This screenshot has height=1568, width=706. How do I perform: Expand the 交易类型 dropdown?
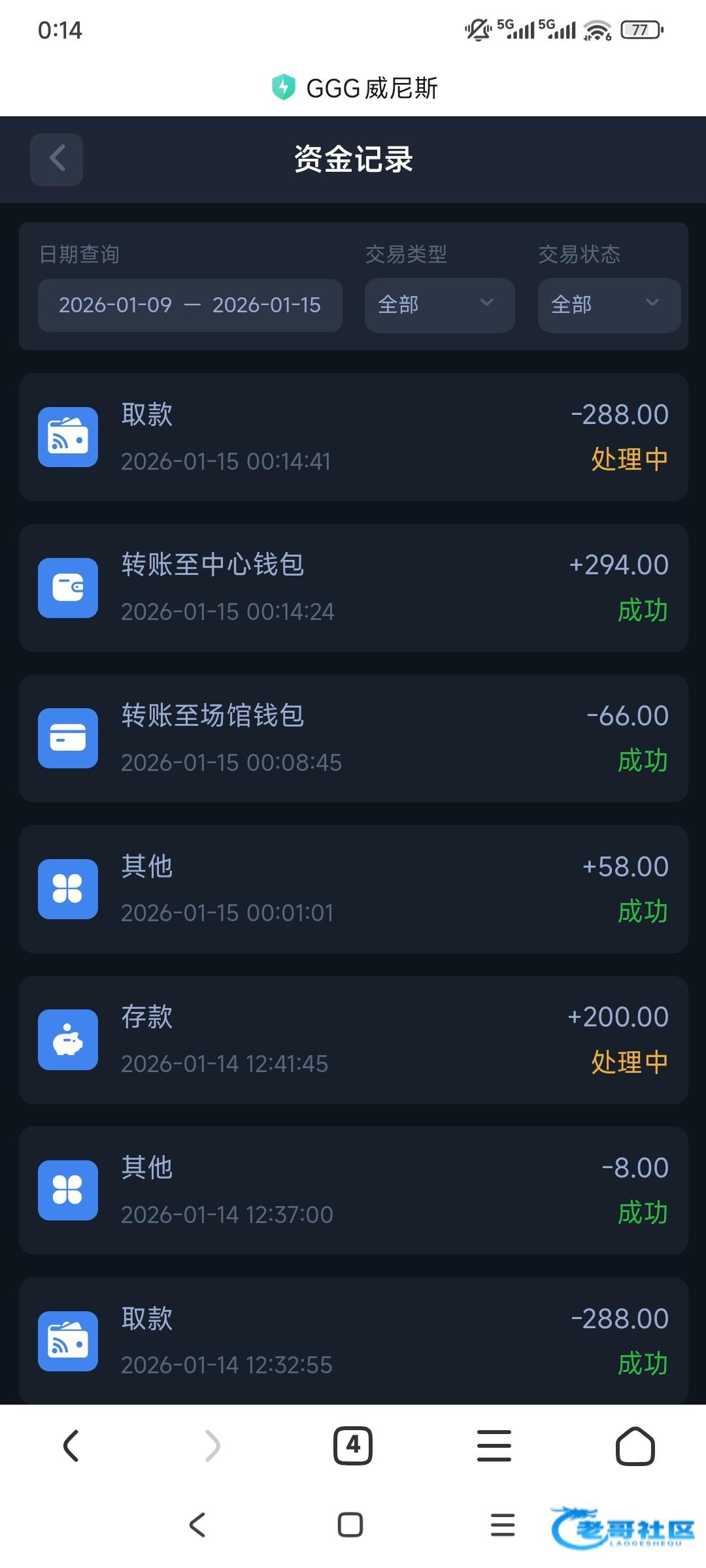(x=439, y=304)
